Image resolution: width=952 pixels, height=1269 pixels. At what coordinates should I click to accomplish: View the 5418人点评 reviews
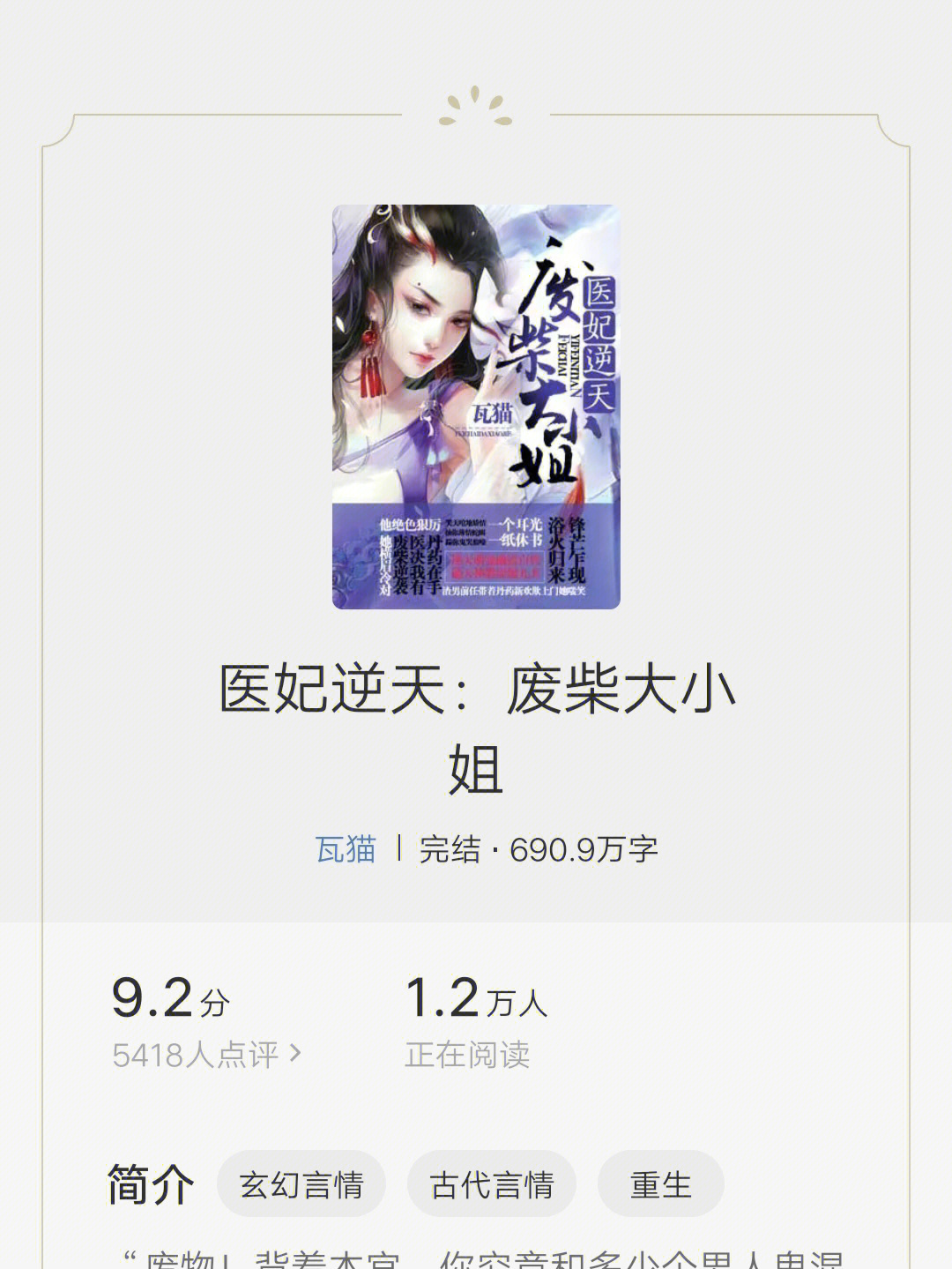(x=206, y=1055)
